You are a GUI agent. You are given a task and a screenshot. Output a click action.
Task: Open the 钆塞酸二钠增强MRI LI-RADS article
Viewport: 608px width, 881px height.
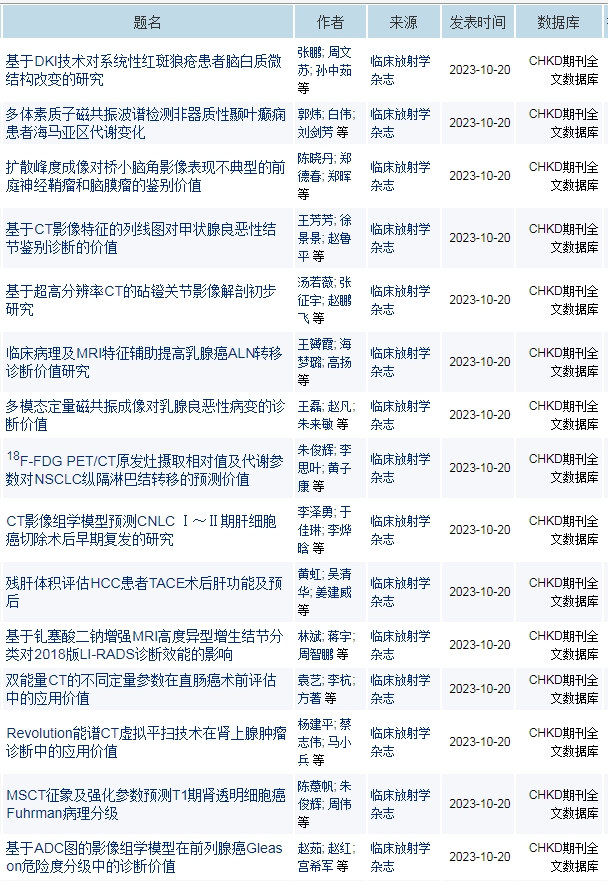tap(143, 645)
